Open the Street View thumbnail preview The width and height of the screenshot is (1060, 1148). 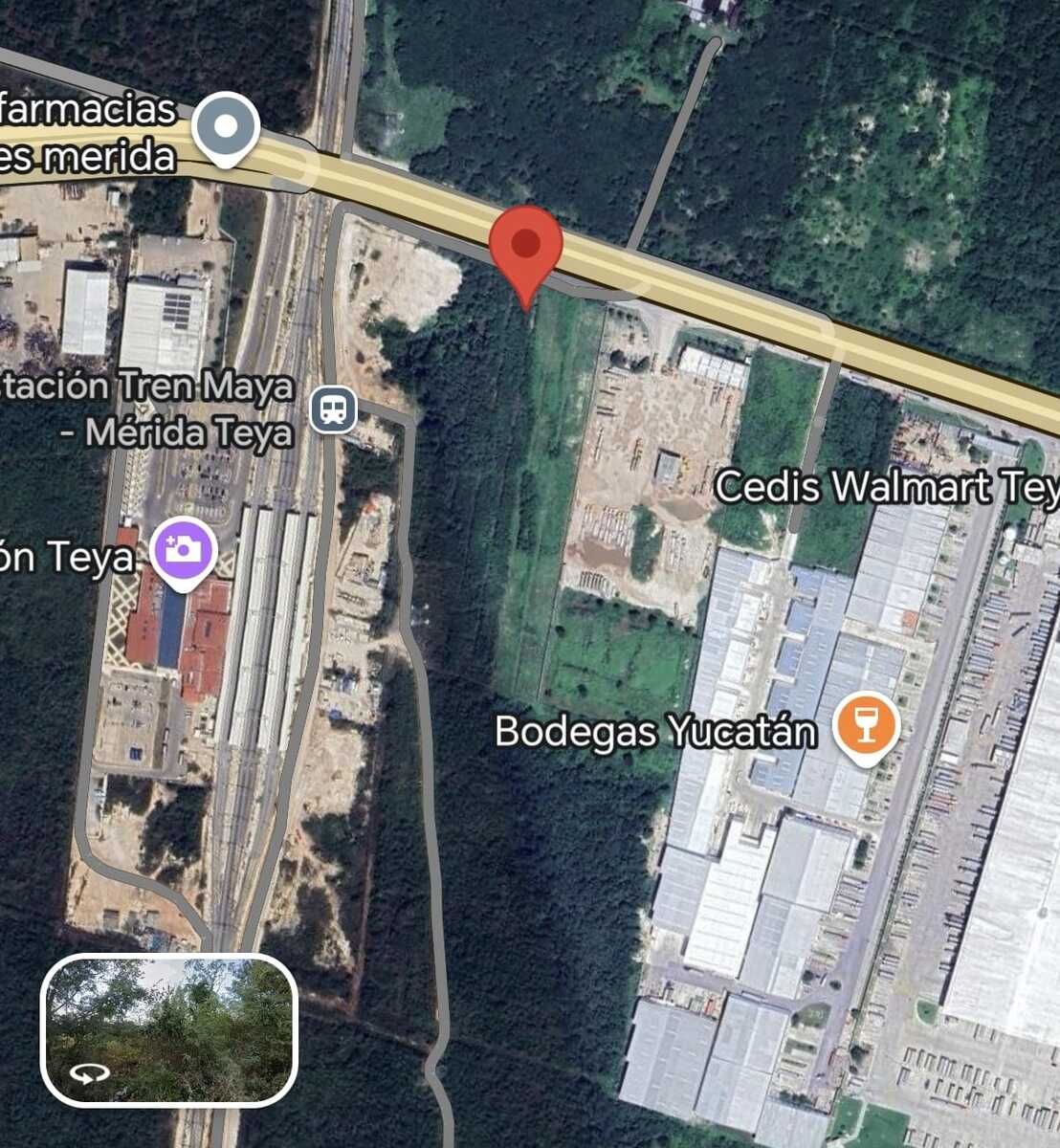point(169,1030)
